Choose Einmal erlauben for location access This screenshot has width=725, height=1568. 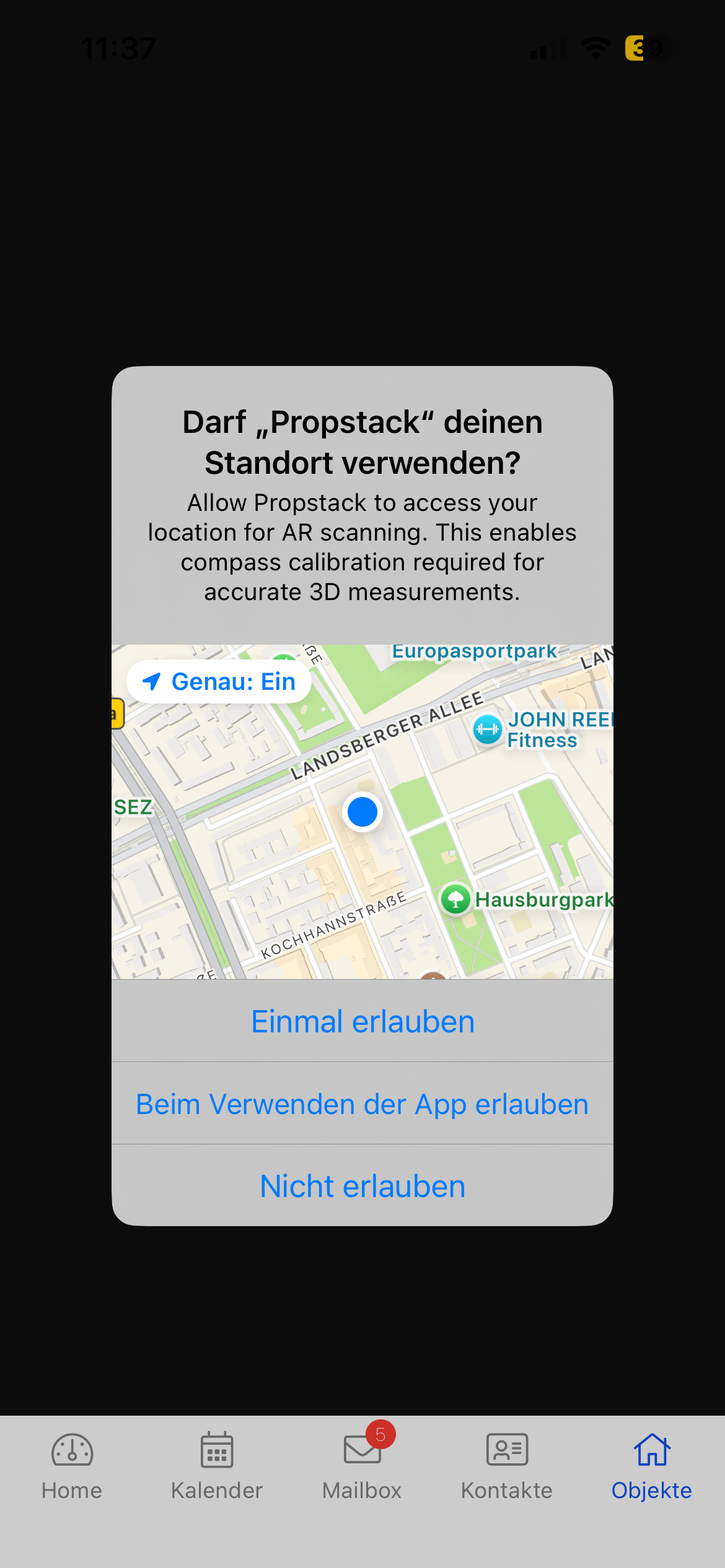362,1022
